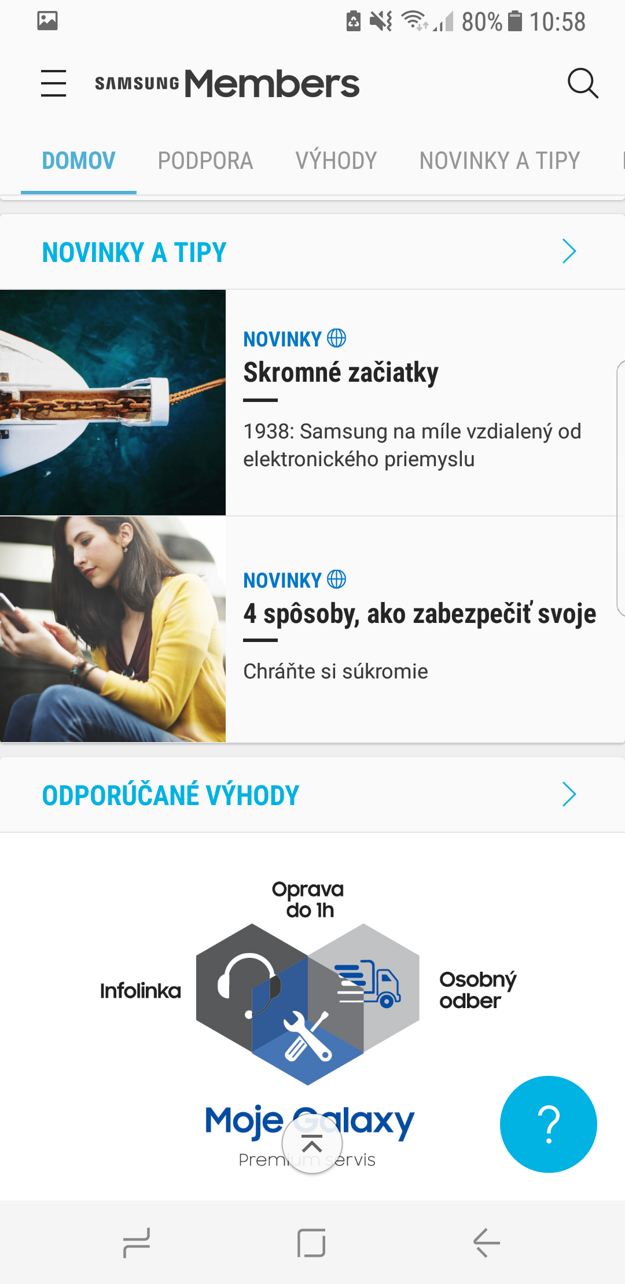Open recent apps from the navigation bar
Screen dimensions: 625x1284
[x=137, y=1242]
